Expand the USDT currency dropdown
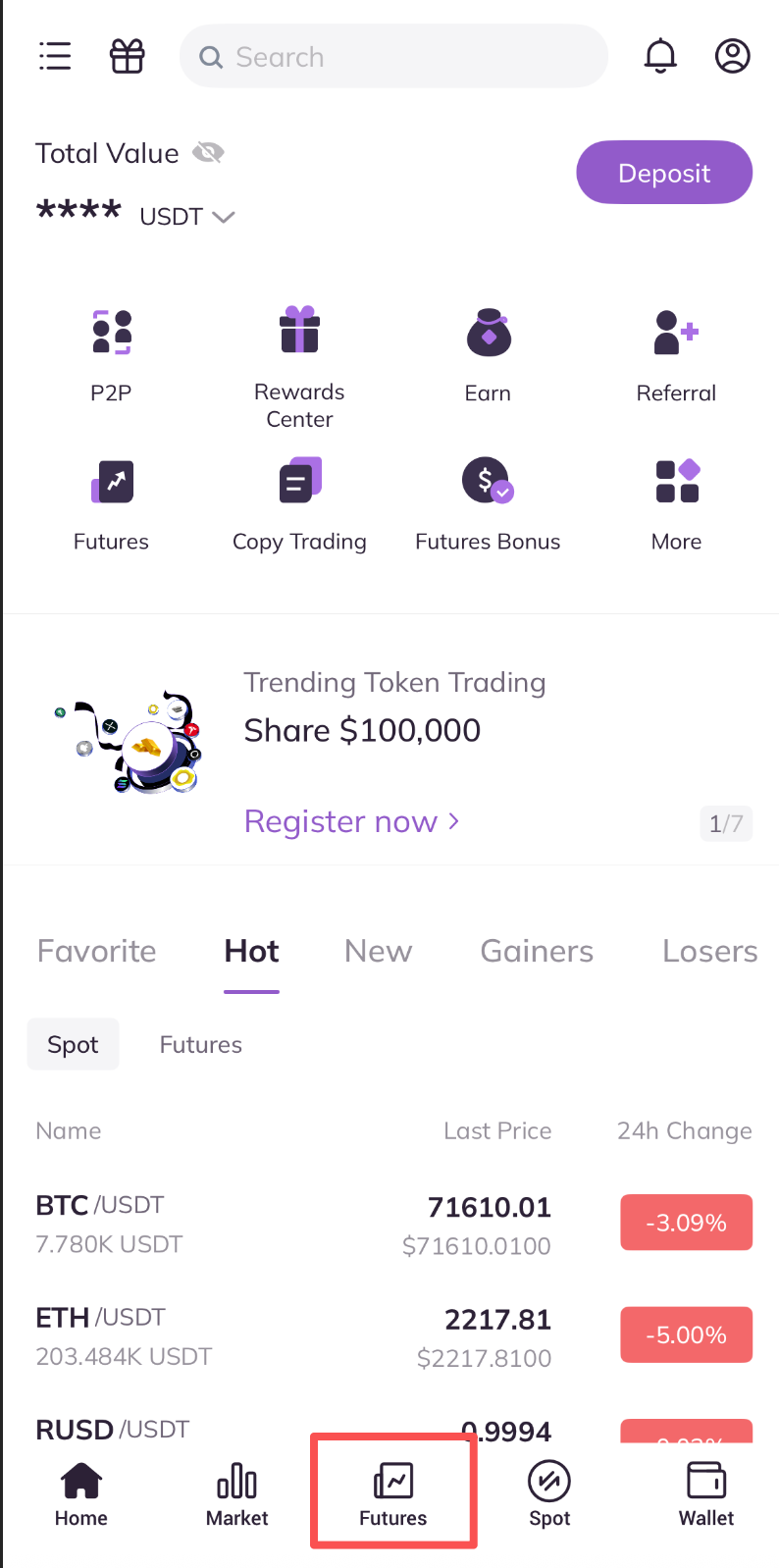 click(186, 216)
